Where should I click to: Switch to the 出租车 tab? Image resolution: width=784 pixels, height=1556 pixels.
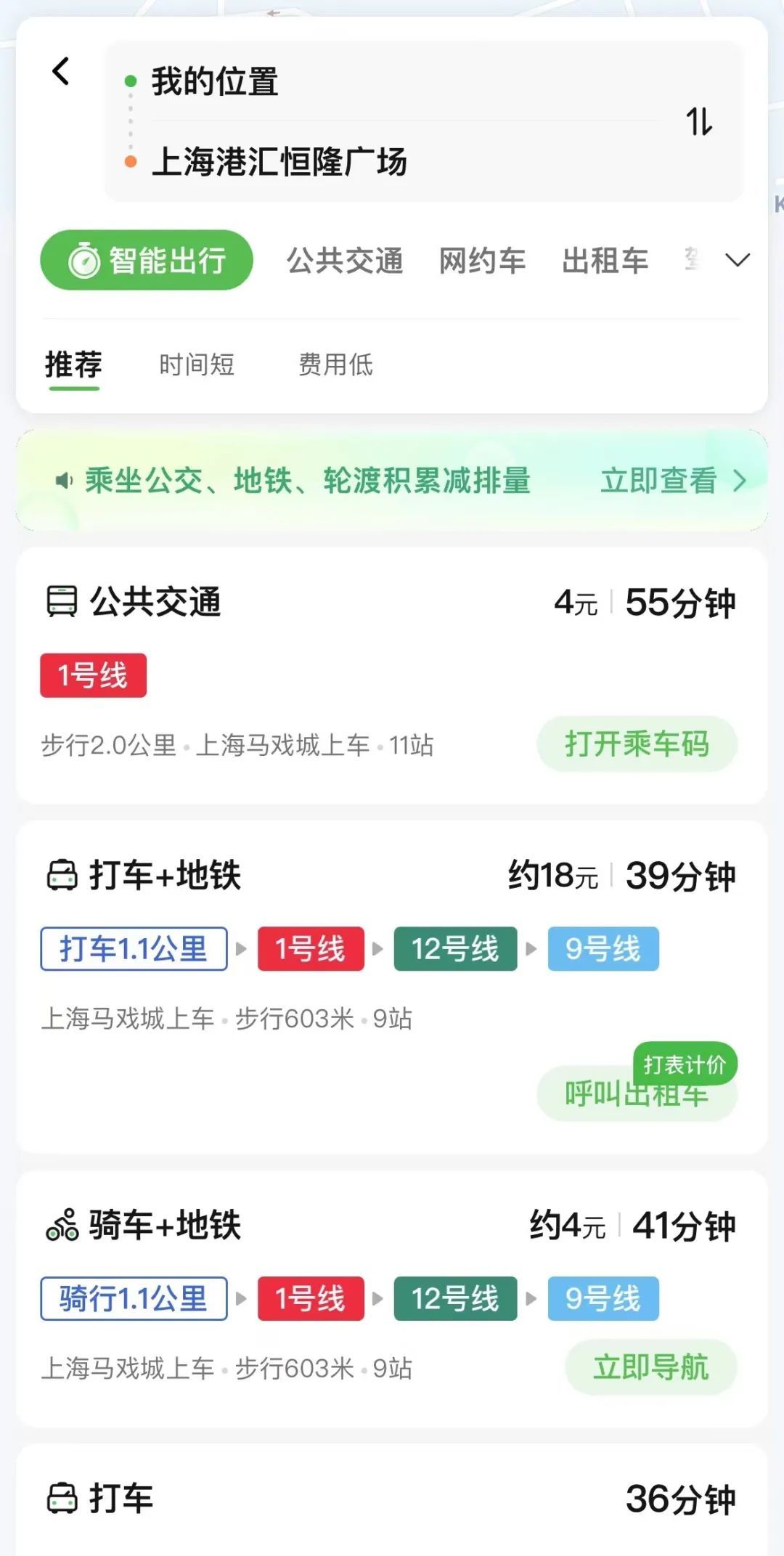(x=605, y=261)
